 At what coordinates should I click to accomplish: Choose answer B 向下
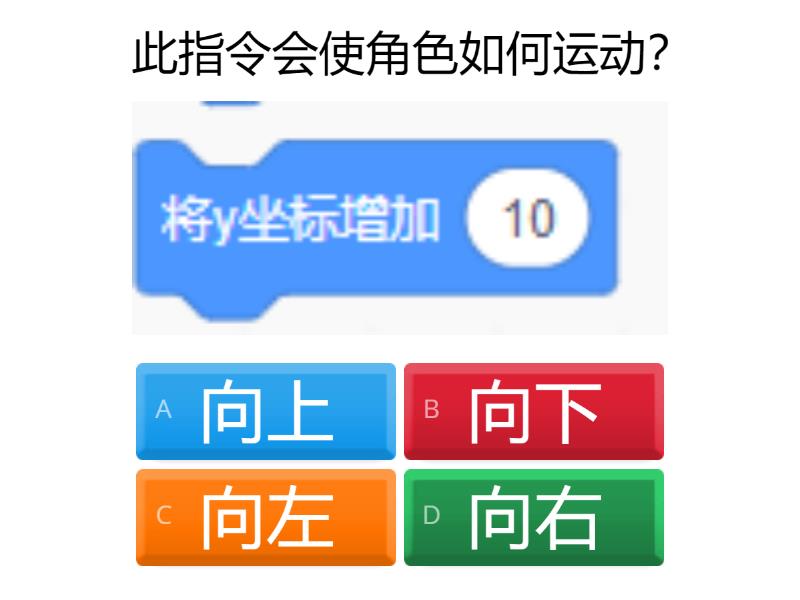(x=533, y=411)
